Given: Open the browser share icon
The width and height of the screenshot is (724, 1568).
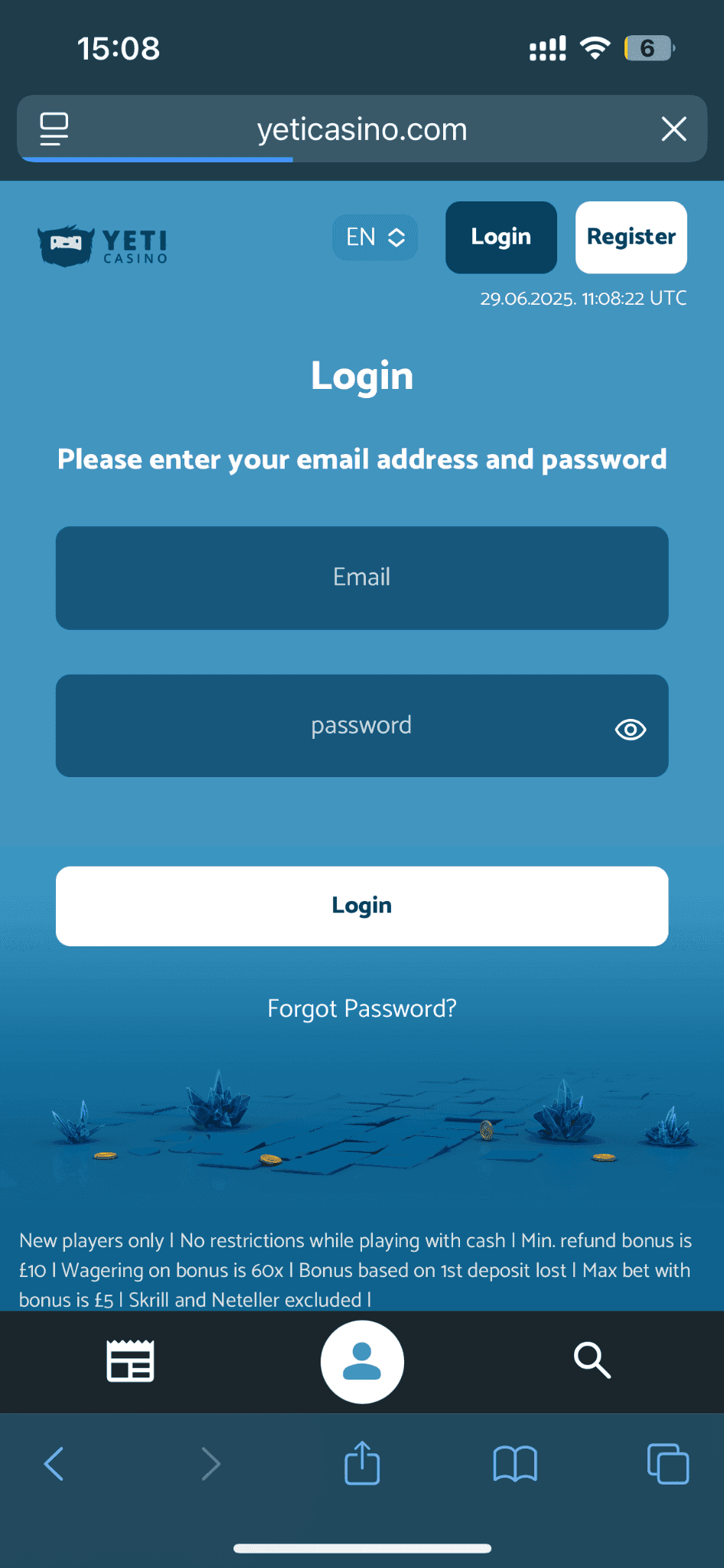Looking at the screenshot, I should (x=362, y=1463).
